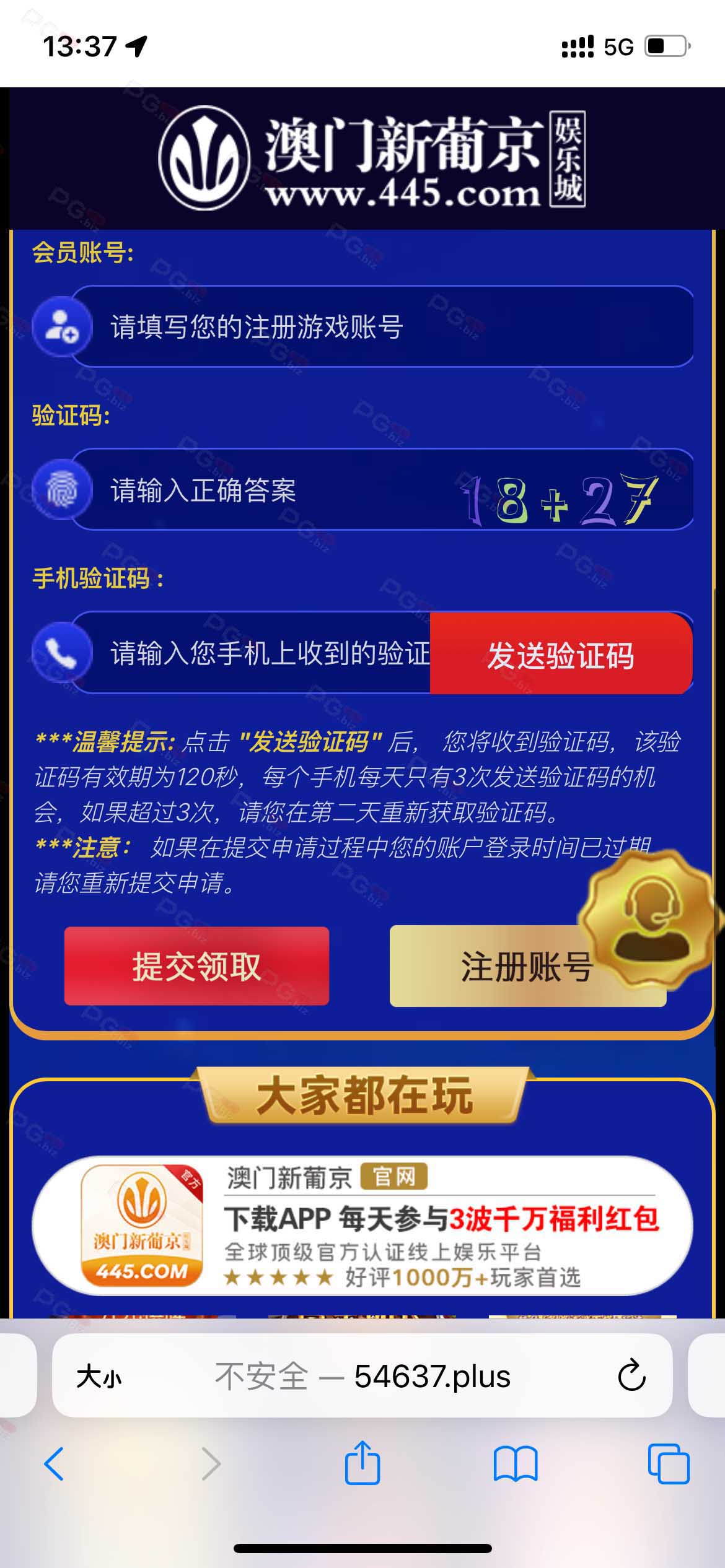The width and height of the screenshot is (725, 1568).
Task: Tap the 54637.plus address bar
Action: pyautogui.click(x=362, y=1376)
